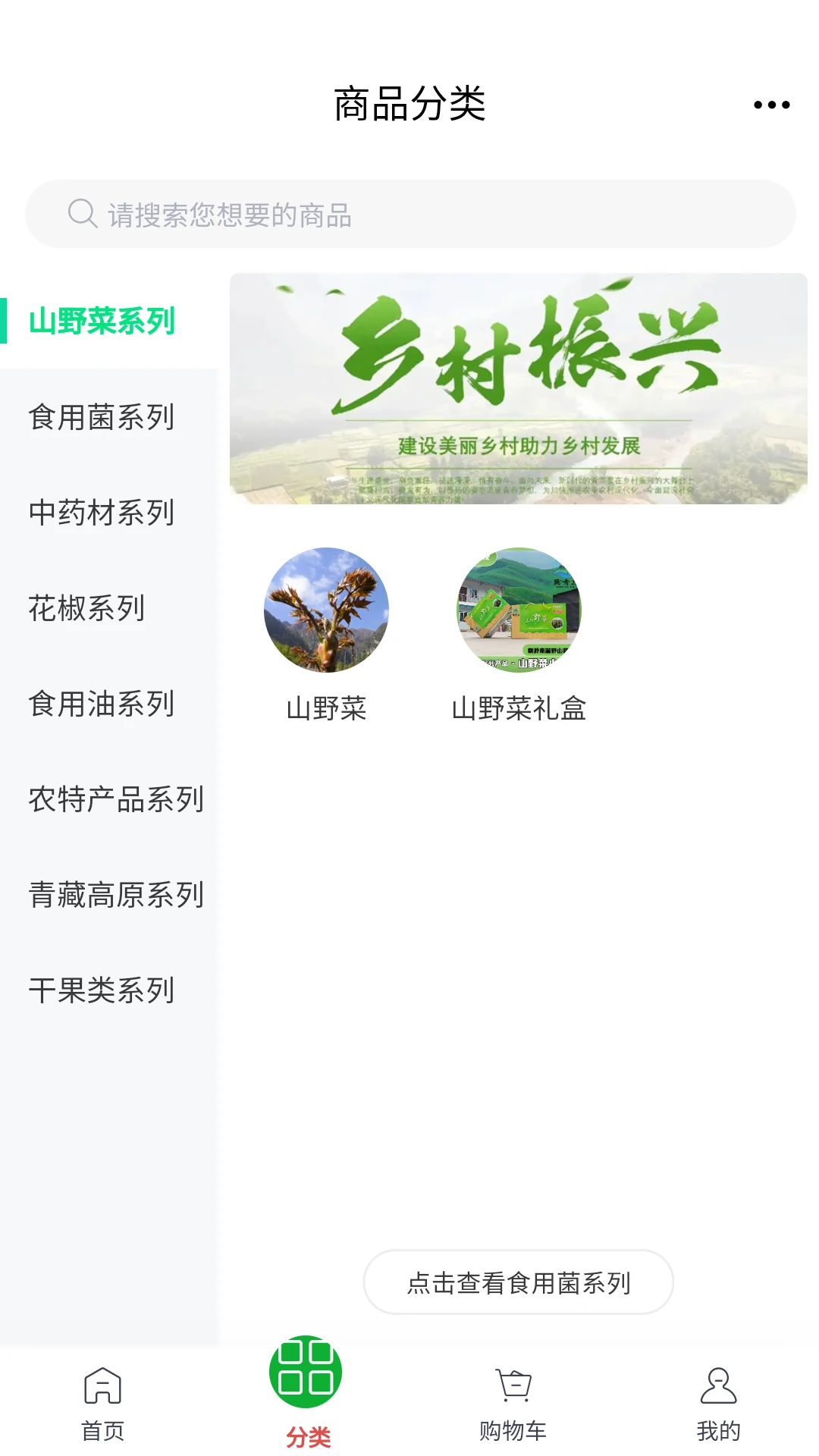Open the 农特产品系列 category
The image size is (819, 1456).
click(x=115, y=799)
